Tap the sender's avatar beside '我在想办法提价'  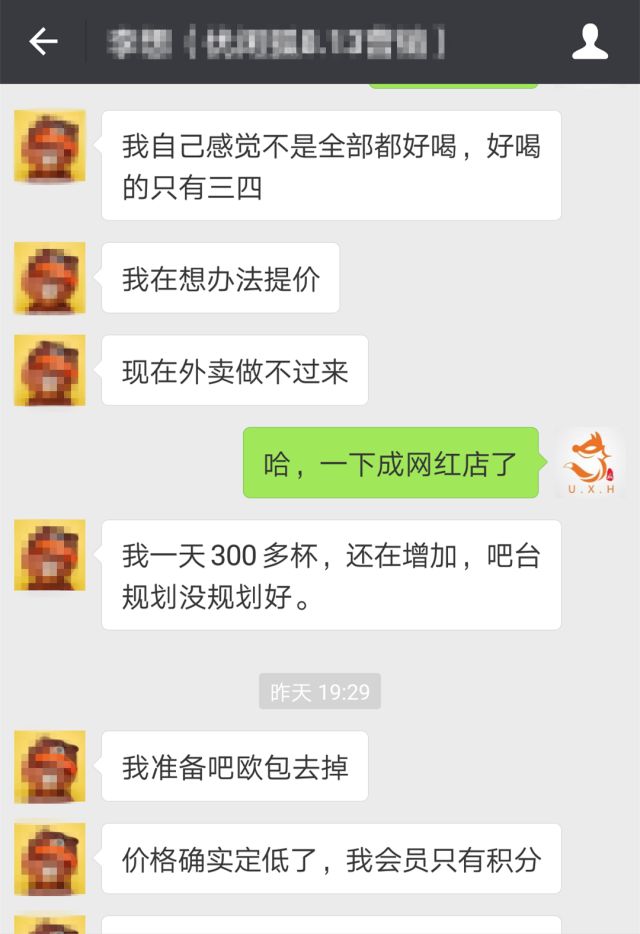[x=50, y=278]
